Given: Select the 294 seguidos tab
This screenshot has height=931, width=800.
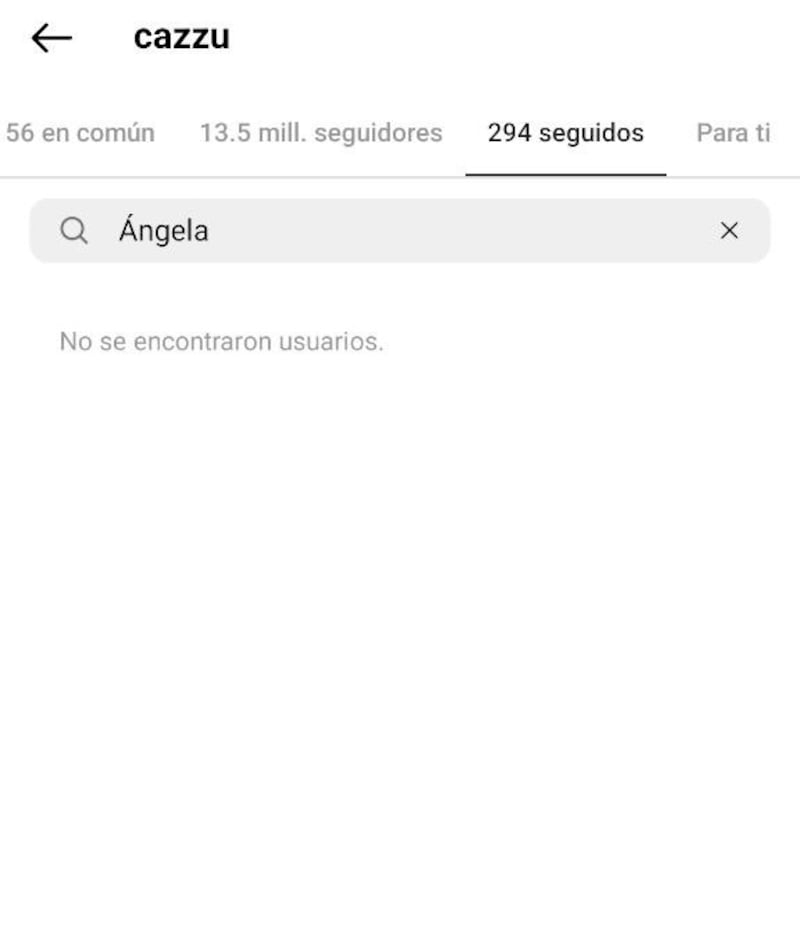Looking at the screenshot, I should (x=565, y=133).
